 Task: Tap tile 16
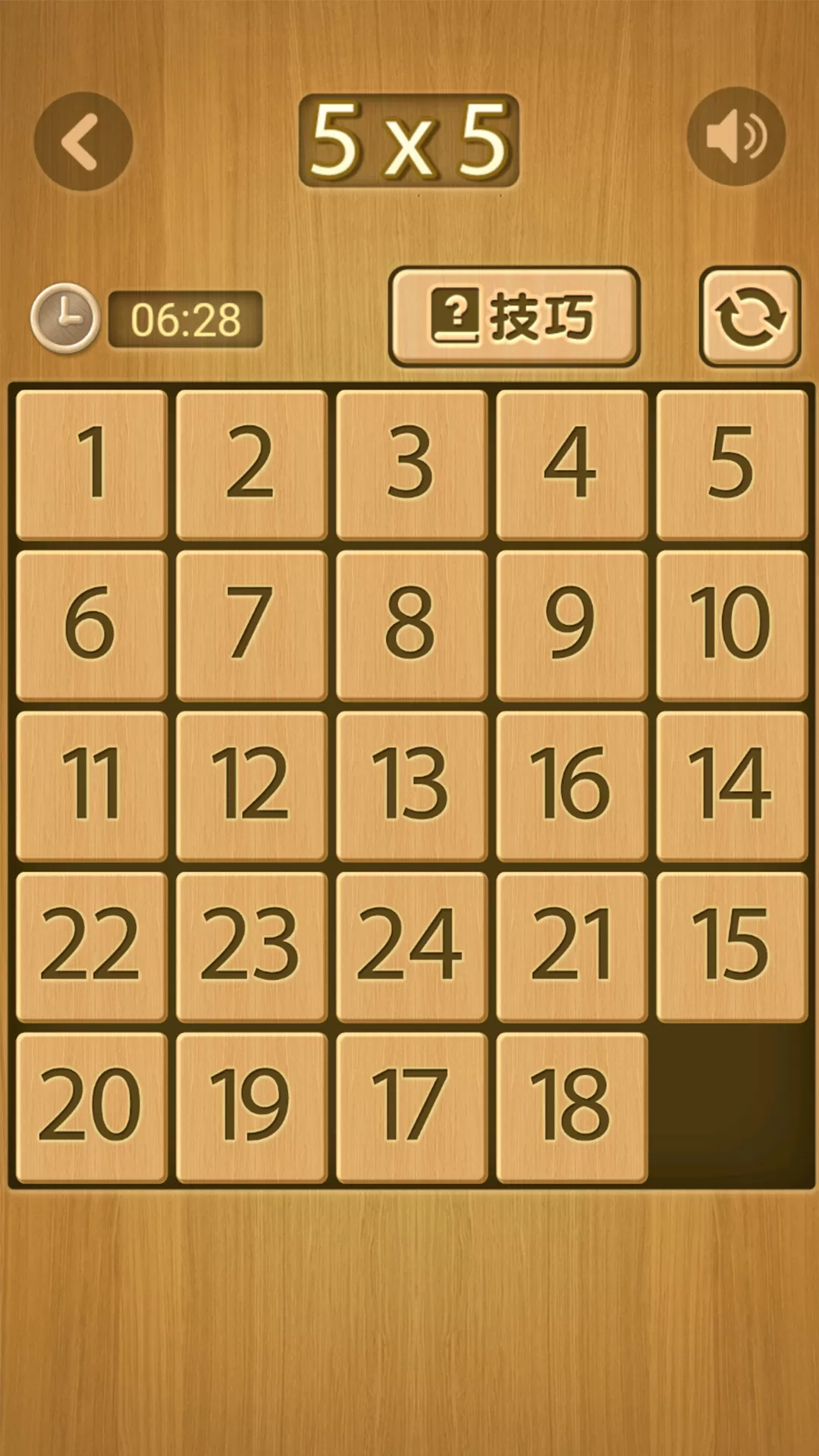pyautogui.click(x=572, y=786)
